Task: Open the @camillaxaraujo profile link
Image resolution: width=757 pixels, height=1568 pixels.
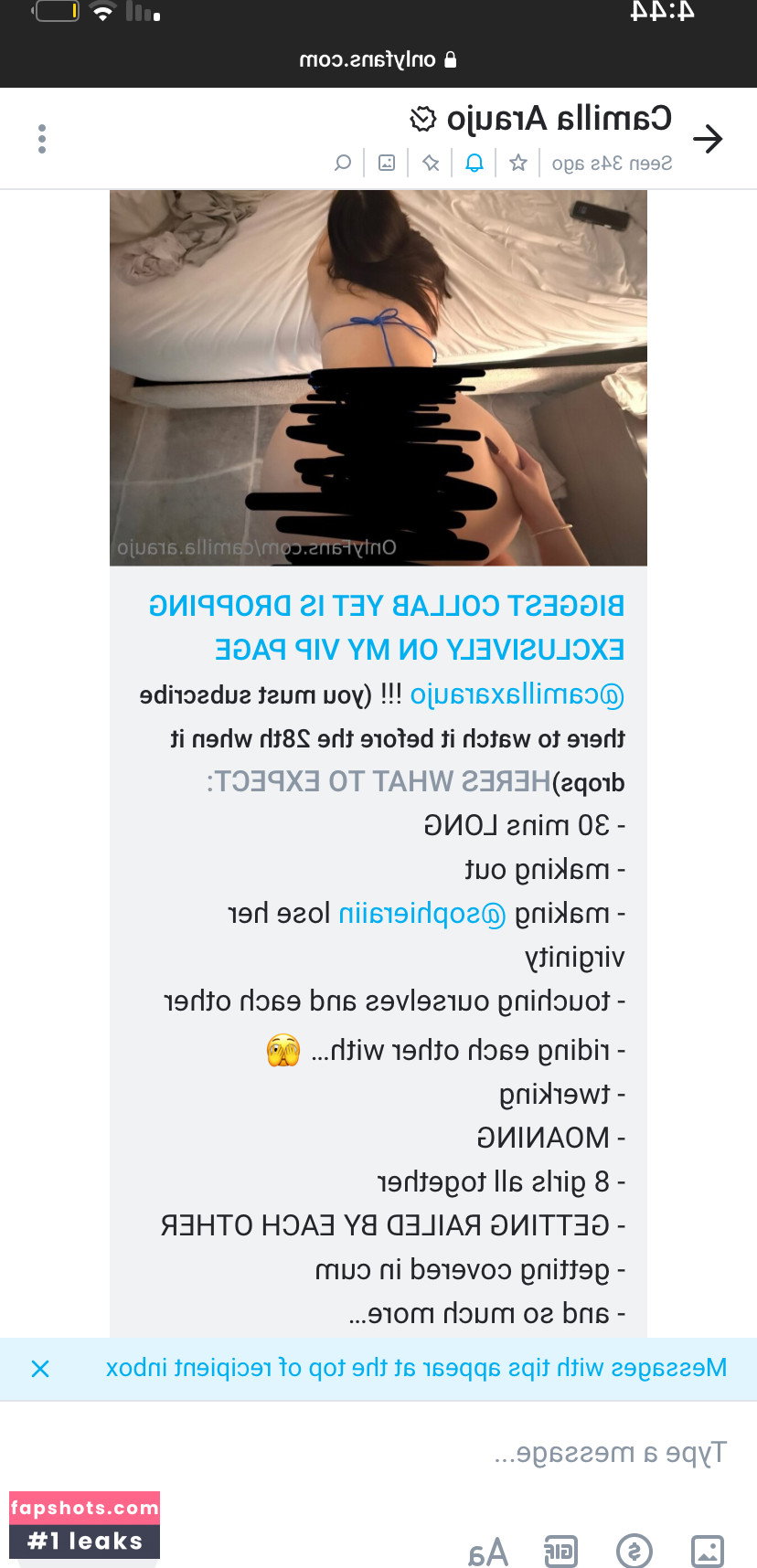Action: click(517, 694)
